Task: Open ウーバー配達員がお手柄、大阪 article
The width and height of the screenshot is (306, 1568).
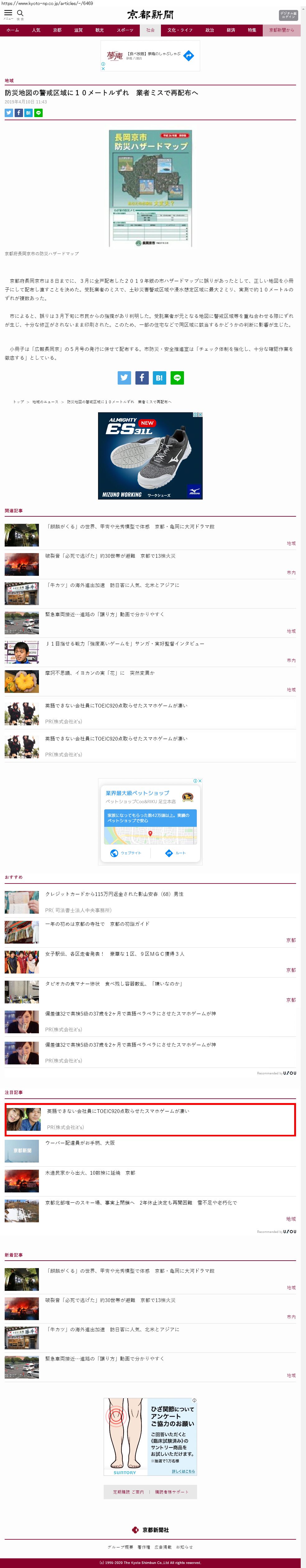Action: click(x=80, y=1143)
